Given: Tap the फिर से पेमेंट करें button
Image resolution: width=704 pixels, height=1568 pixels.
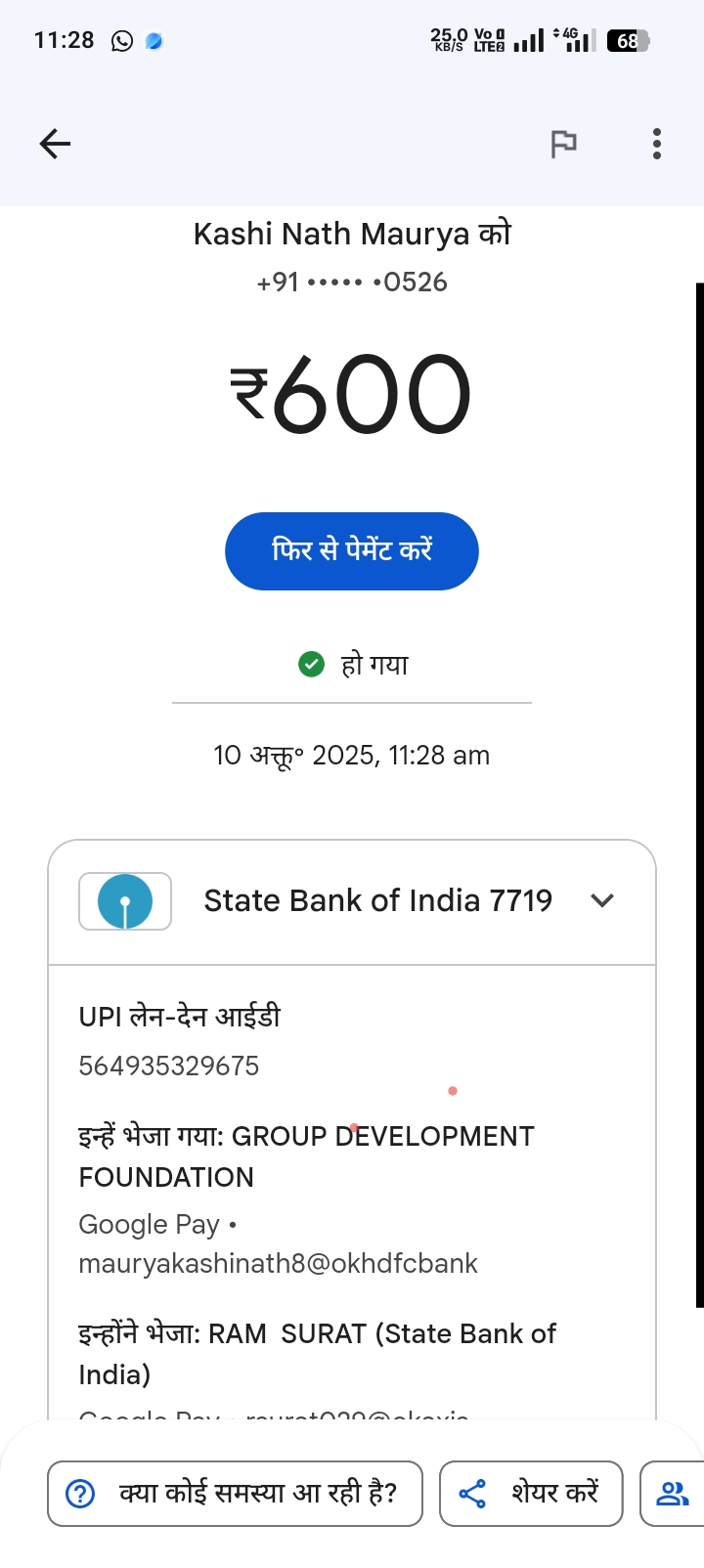Looking at the screenshot, I should [352, 551].
